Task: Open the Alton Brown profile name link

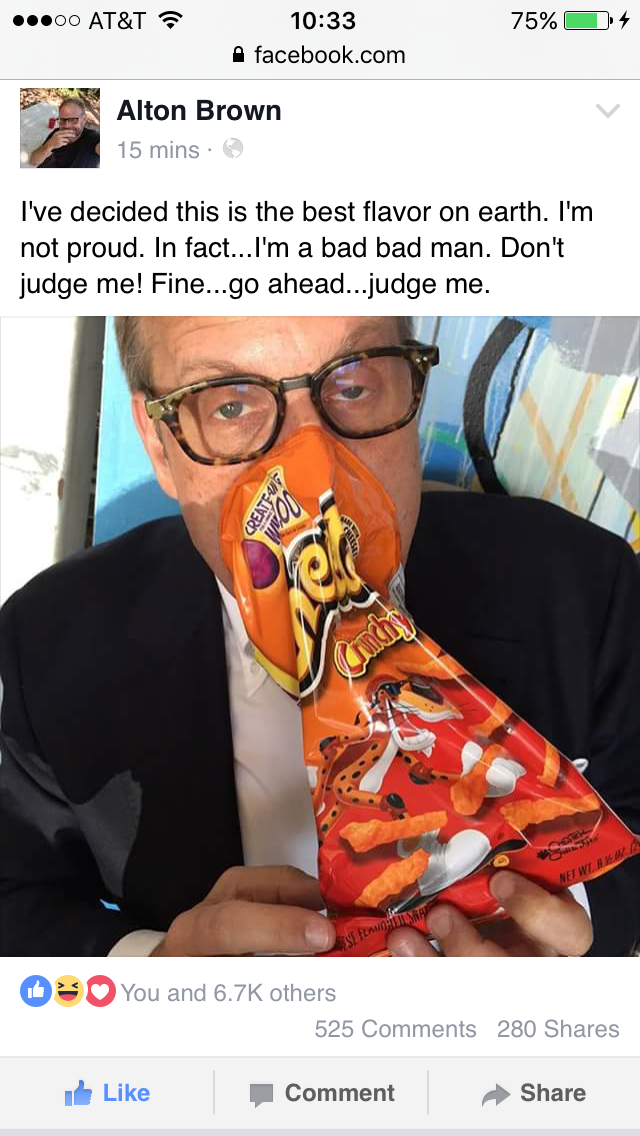Action: (199, 111)
